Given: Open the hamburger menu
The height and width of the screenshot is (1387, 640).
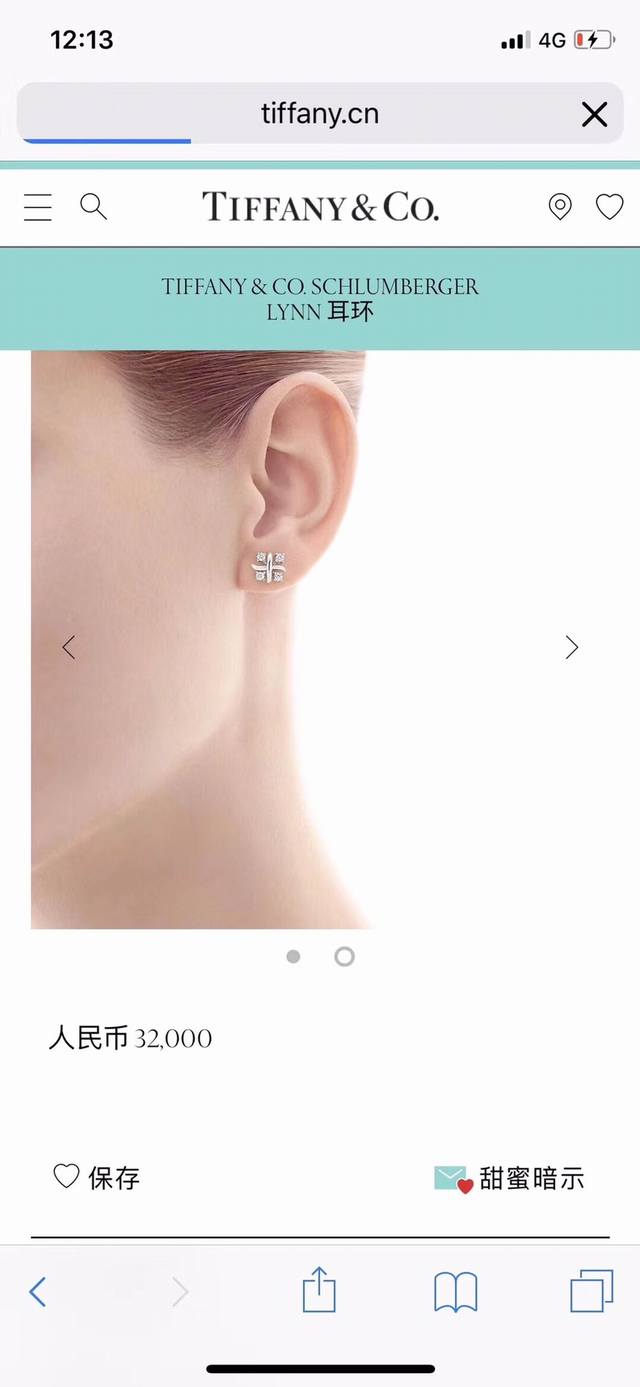Looking at the screenshot, I should click(x=38, y=207).
